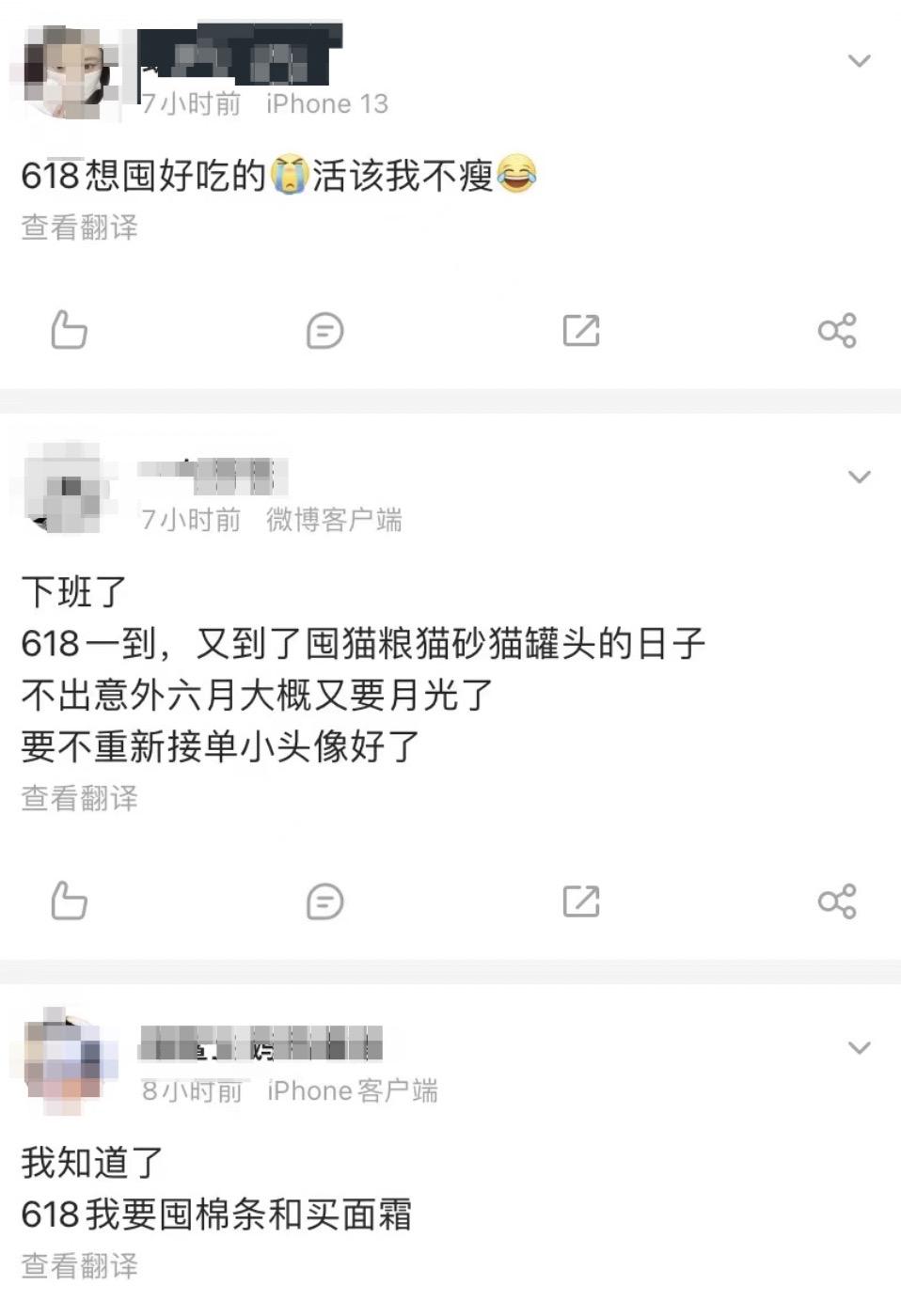The height and width of the screenshot is (1316, 901).
Task: Open comments on the 618 food post
Action: [x=324, y=330]
